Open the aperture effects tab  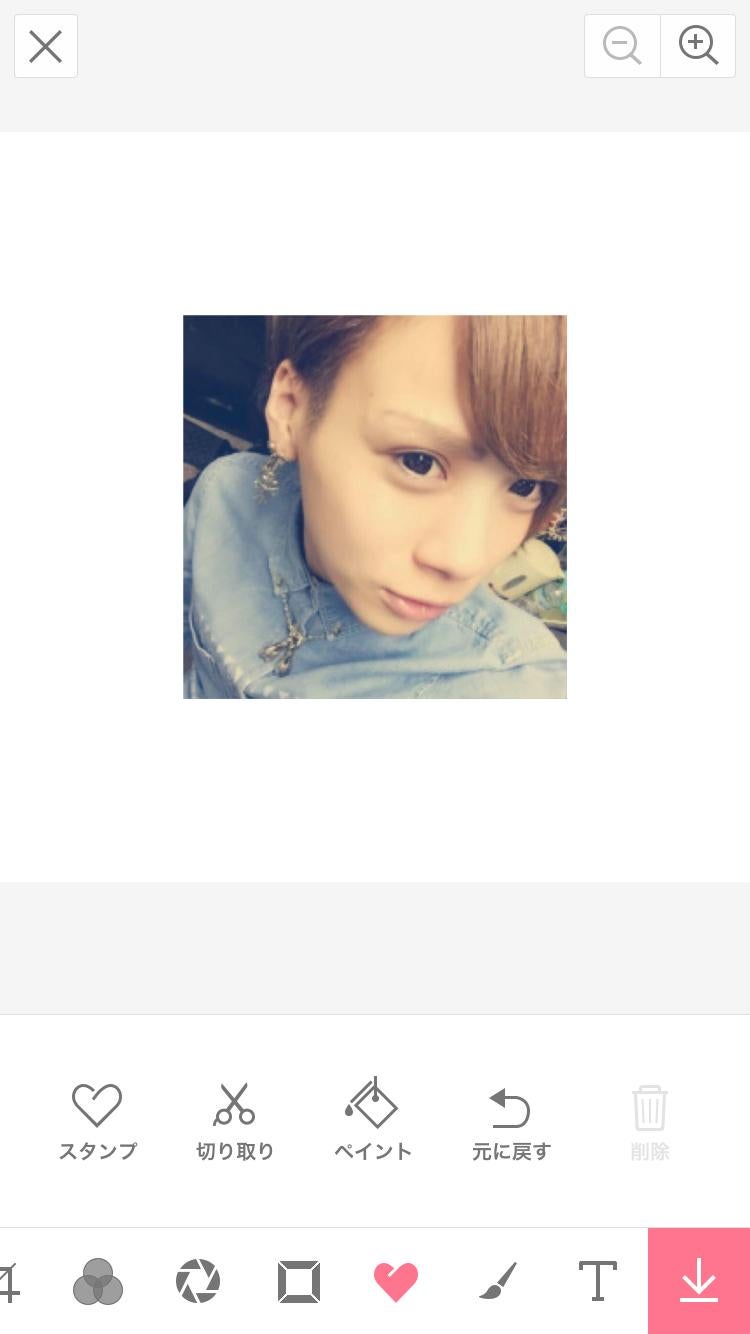(198, 1281)
